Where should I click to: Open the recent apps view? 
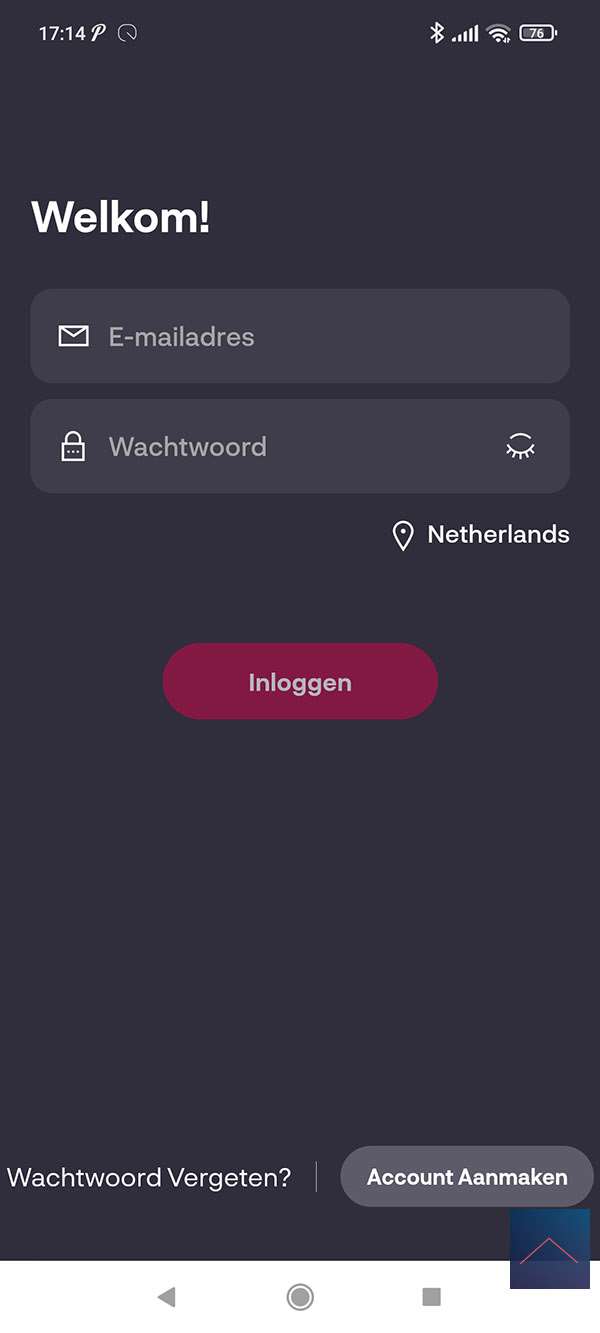click(431, 1297)
